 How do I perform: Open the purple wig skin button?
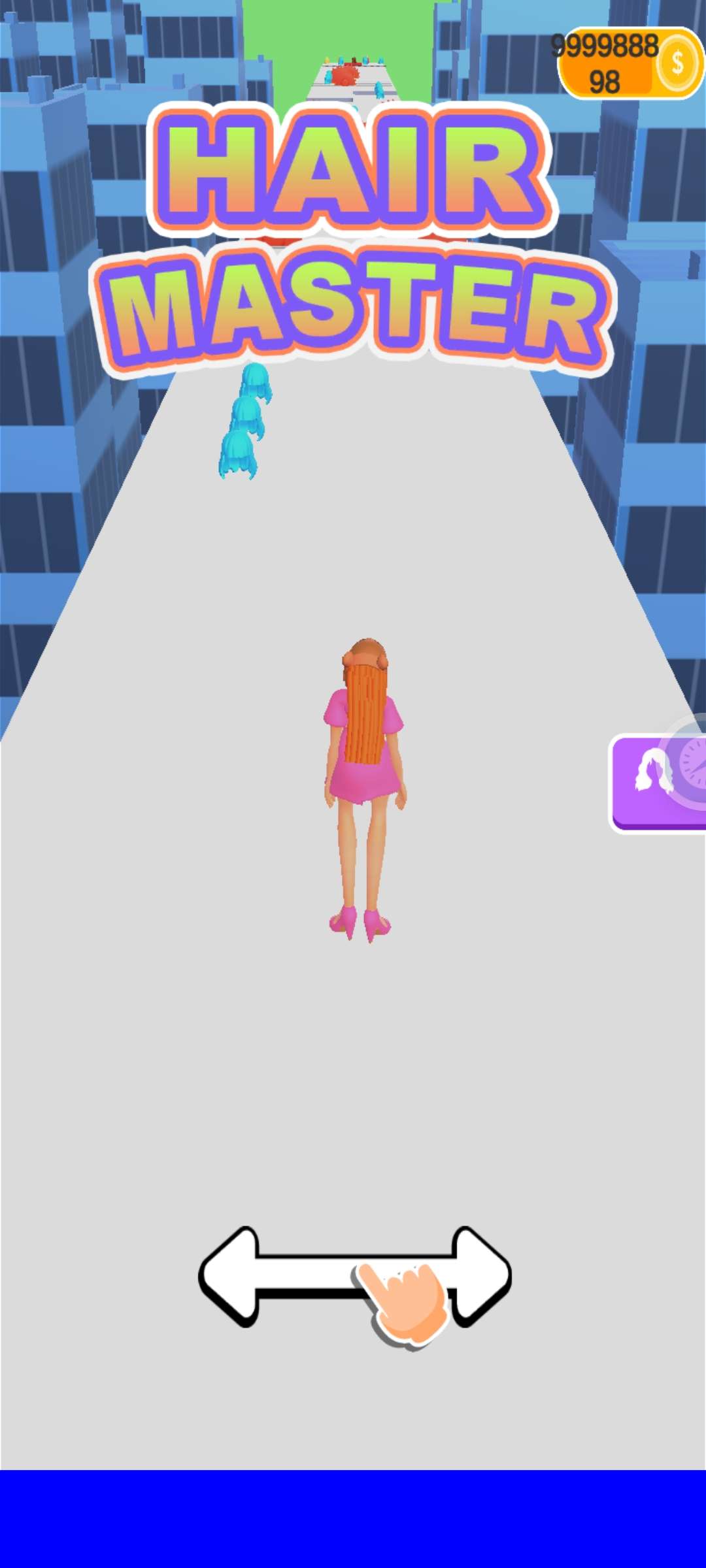tap(656, 783)
